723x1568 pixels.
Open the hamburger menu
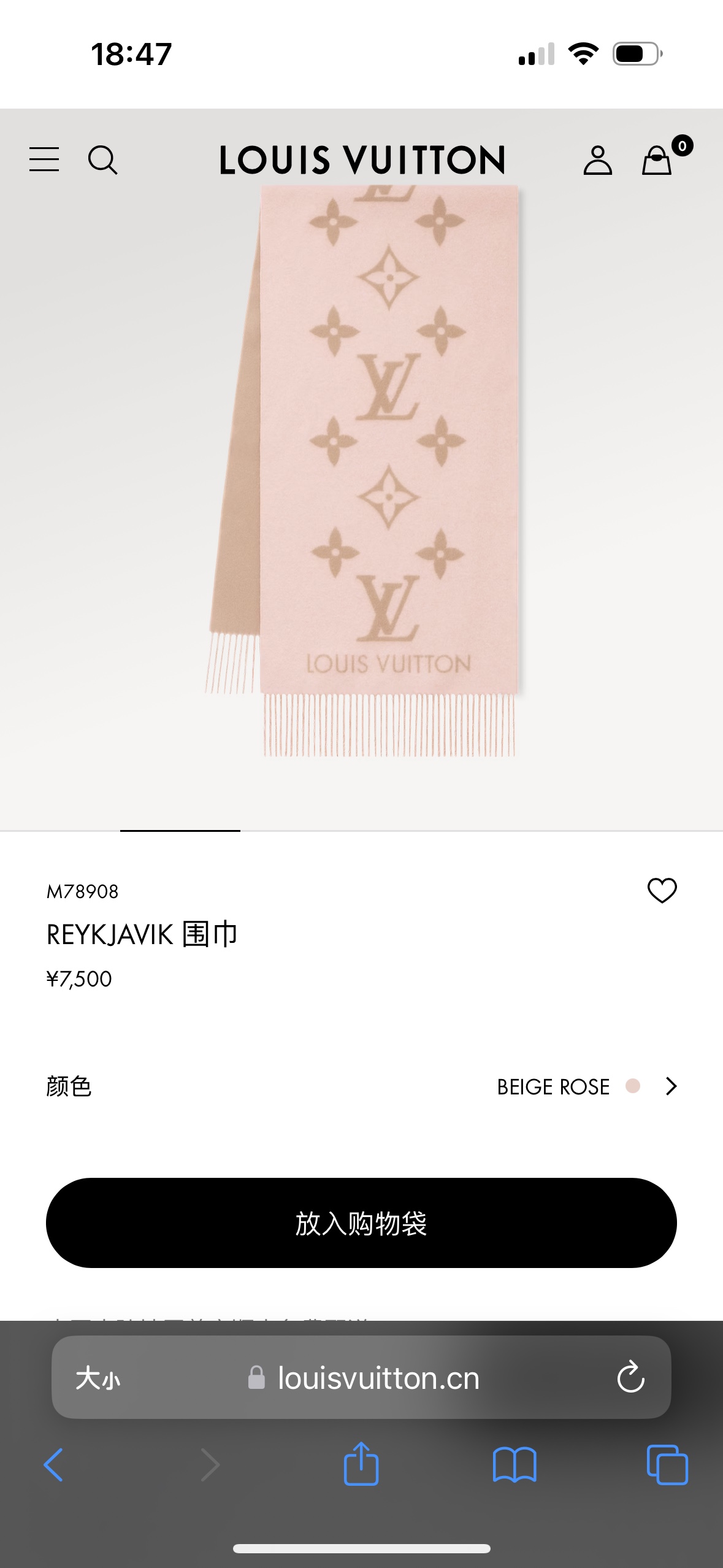tap(44, 159)
